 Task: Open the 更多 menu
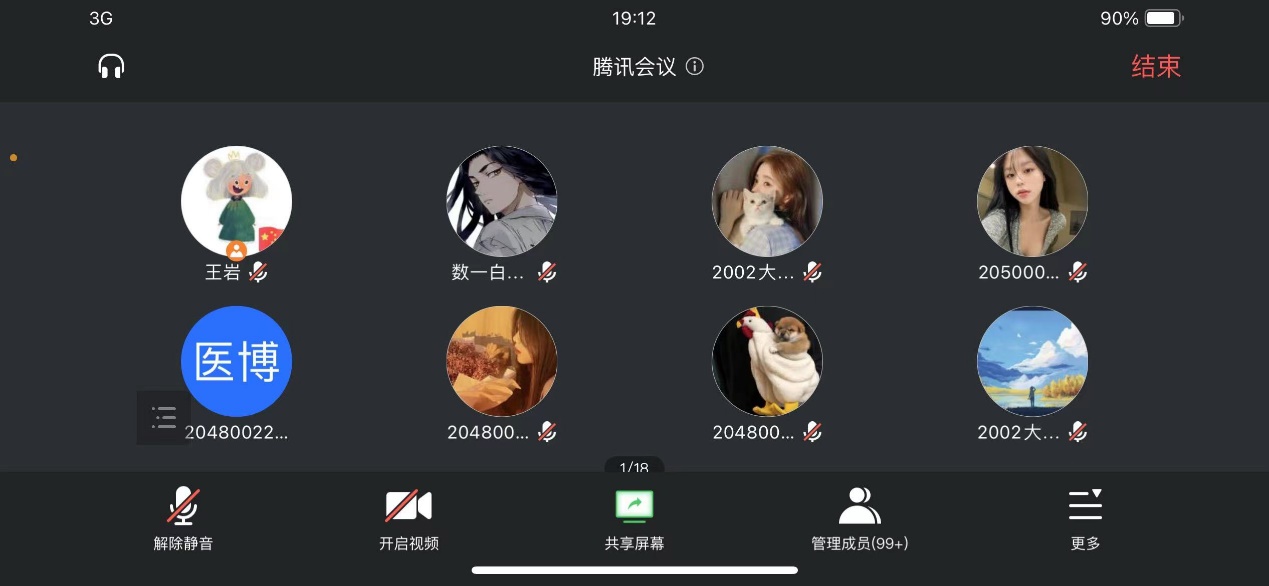pyautogui.click(x=1085, y=519)
